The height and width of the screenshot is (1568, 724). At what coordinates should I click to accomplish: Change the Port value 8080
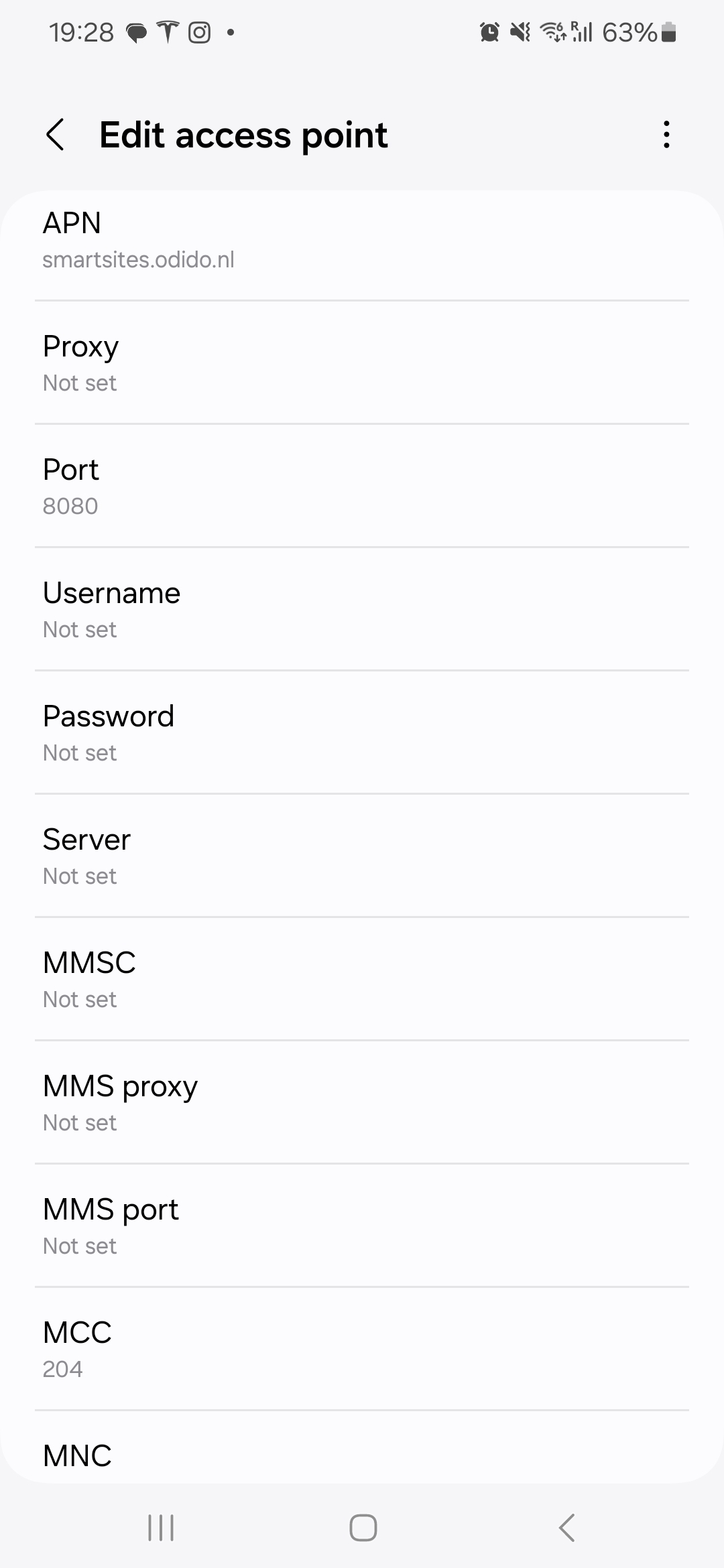(362, 486)
